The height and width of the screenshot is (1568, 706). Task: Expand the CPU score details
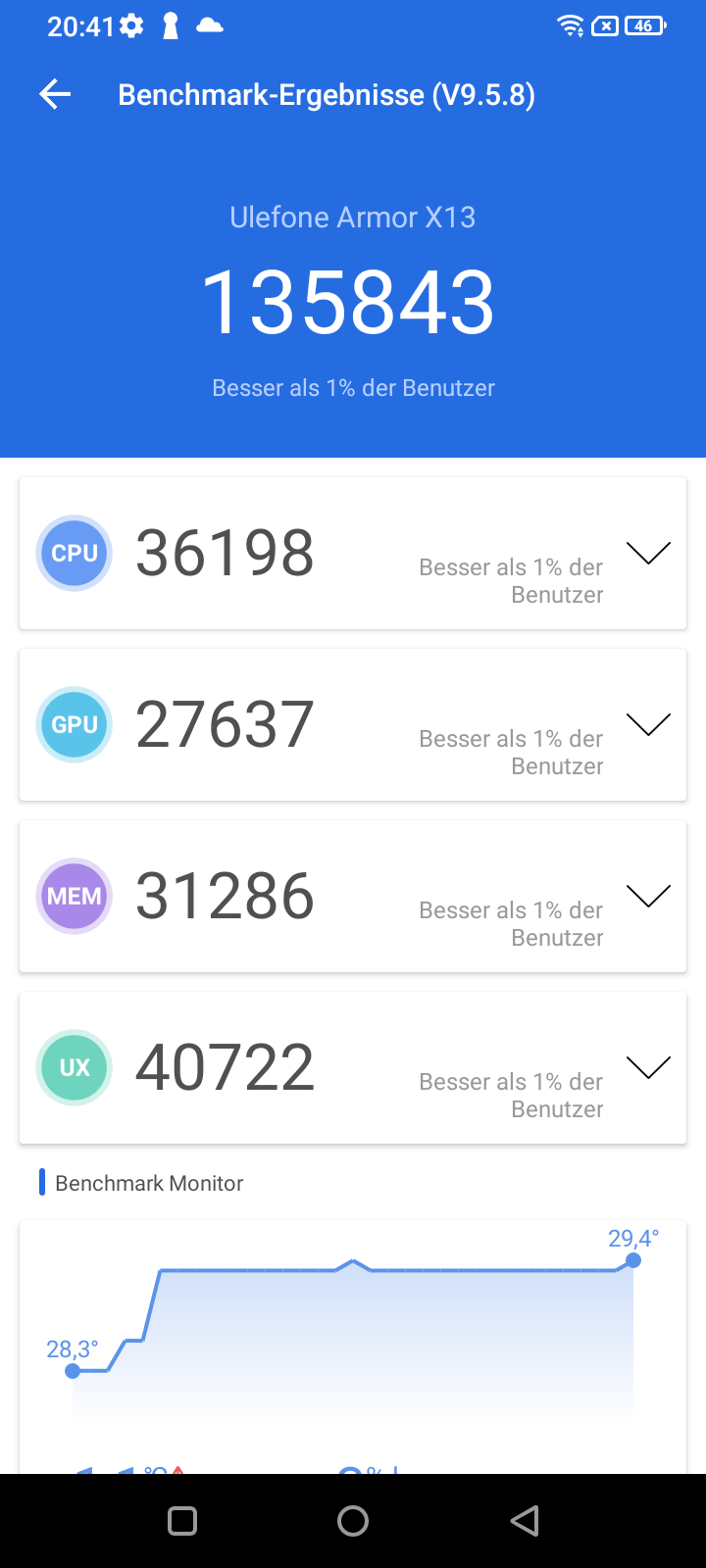click(x=647, y=554)
